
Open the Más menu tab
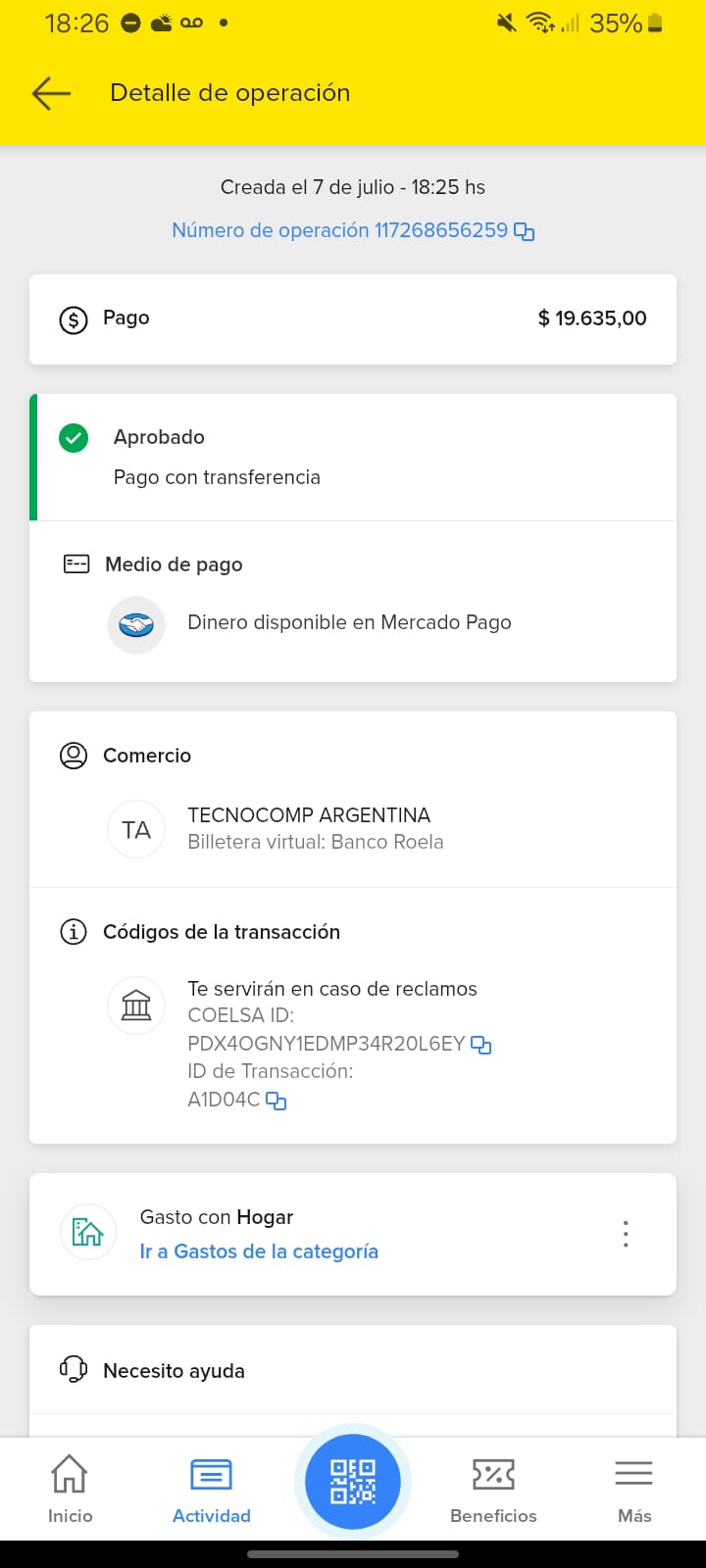click(634, 1488)
